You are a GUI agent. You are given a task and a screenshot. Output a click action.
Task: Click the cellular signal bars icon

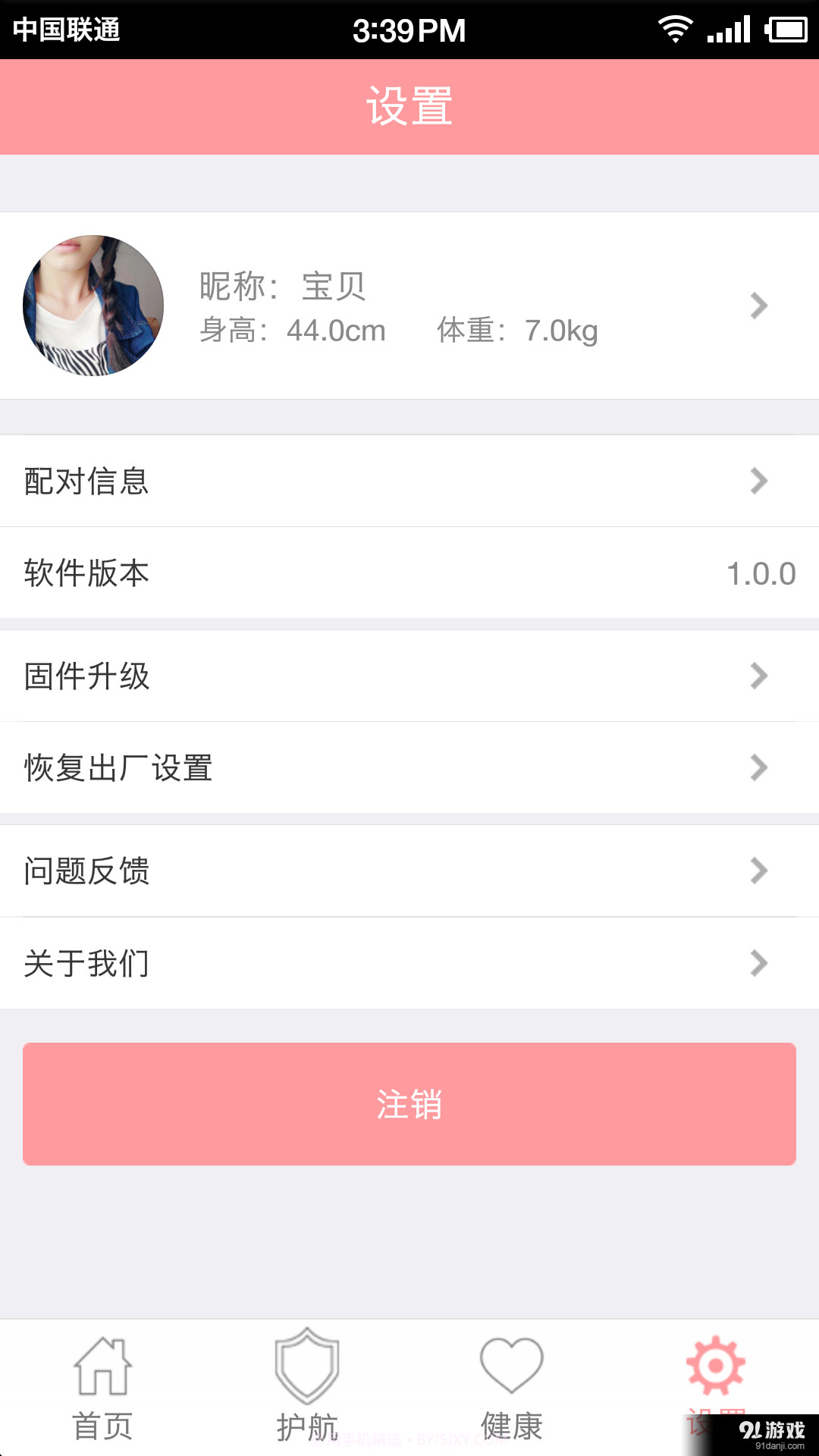pyautogui.click(x=729, y=29)
